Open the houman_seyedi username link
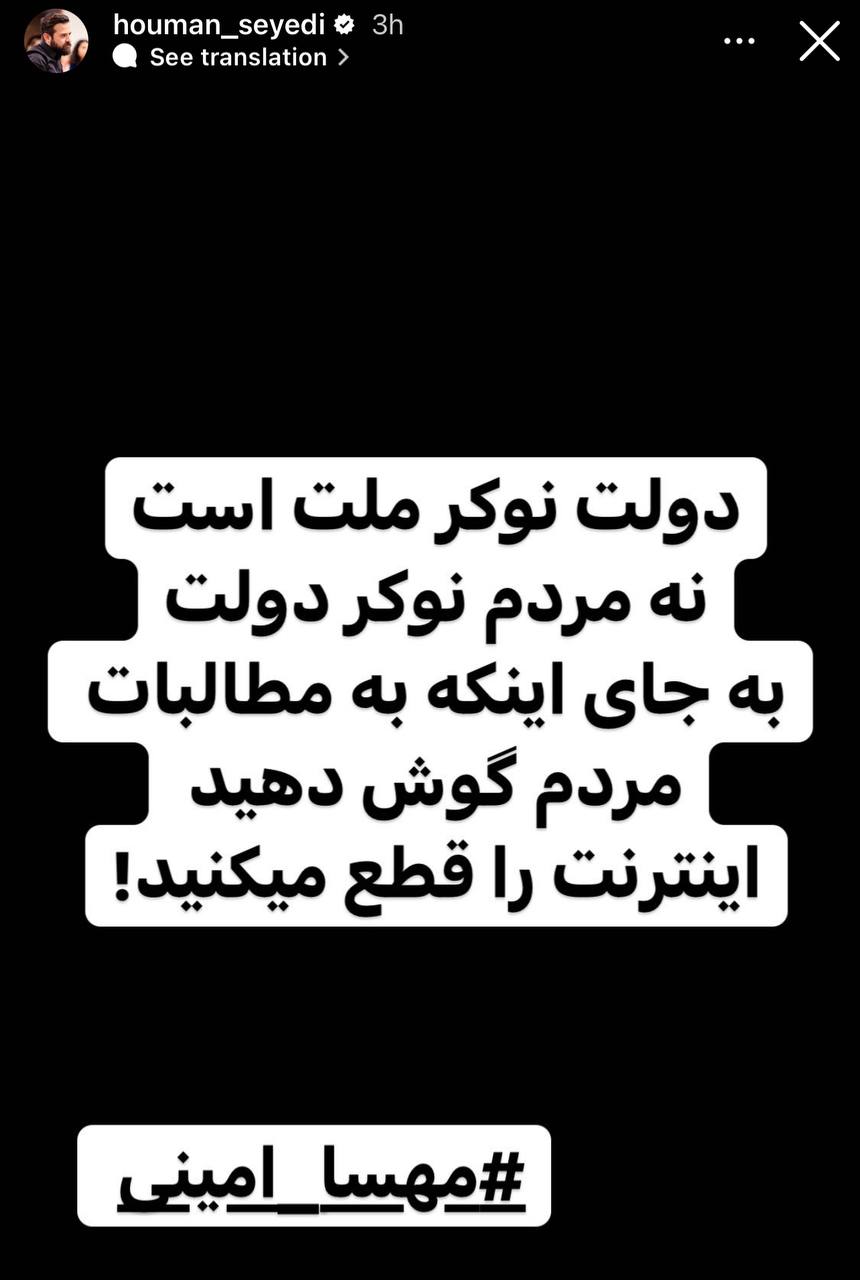The width and height of the screenshot is (860, 1280). tap(219, 24)
